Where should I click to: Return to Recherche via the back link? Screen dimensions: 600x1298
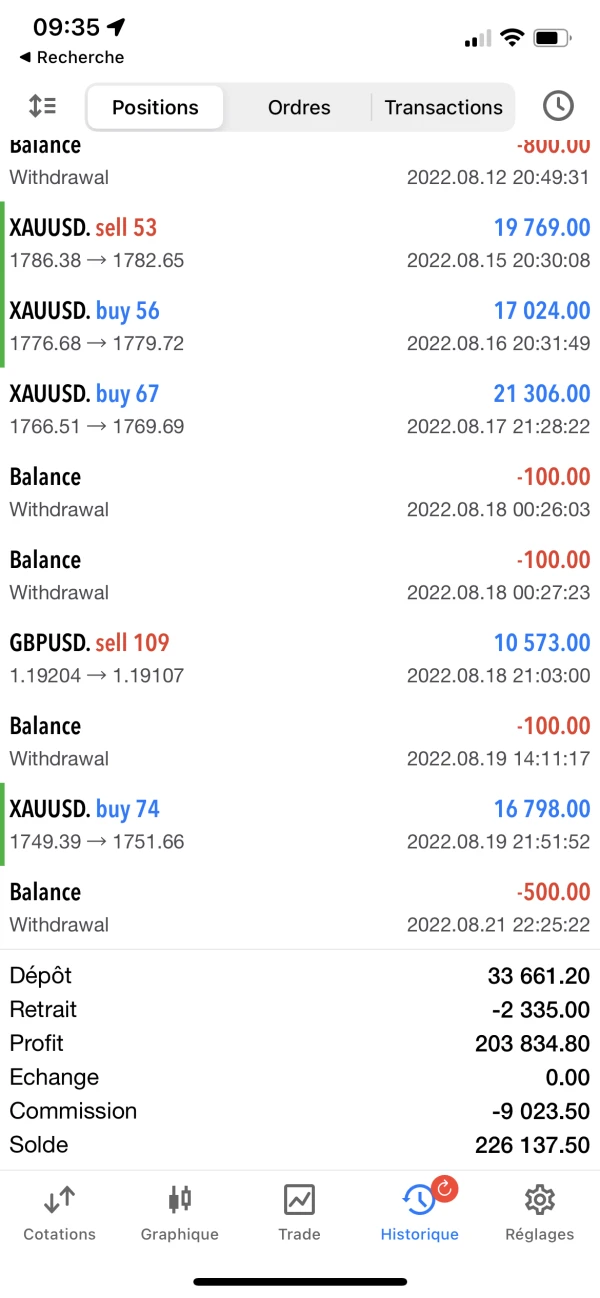click(x=72, y=57)
